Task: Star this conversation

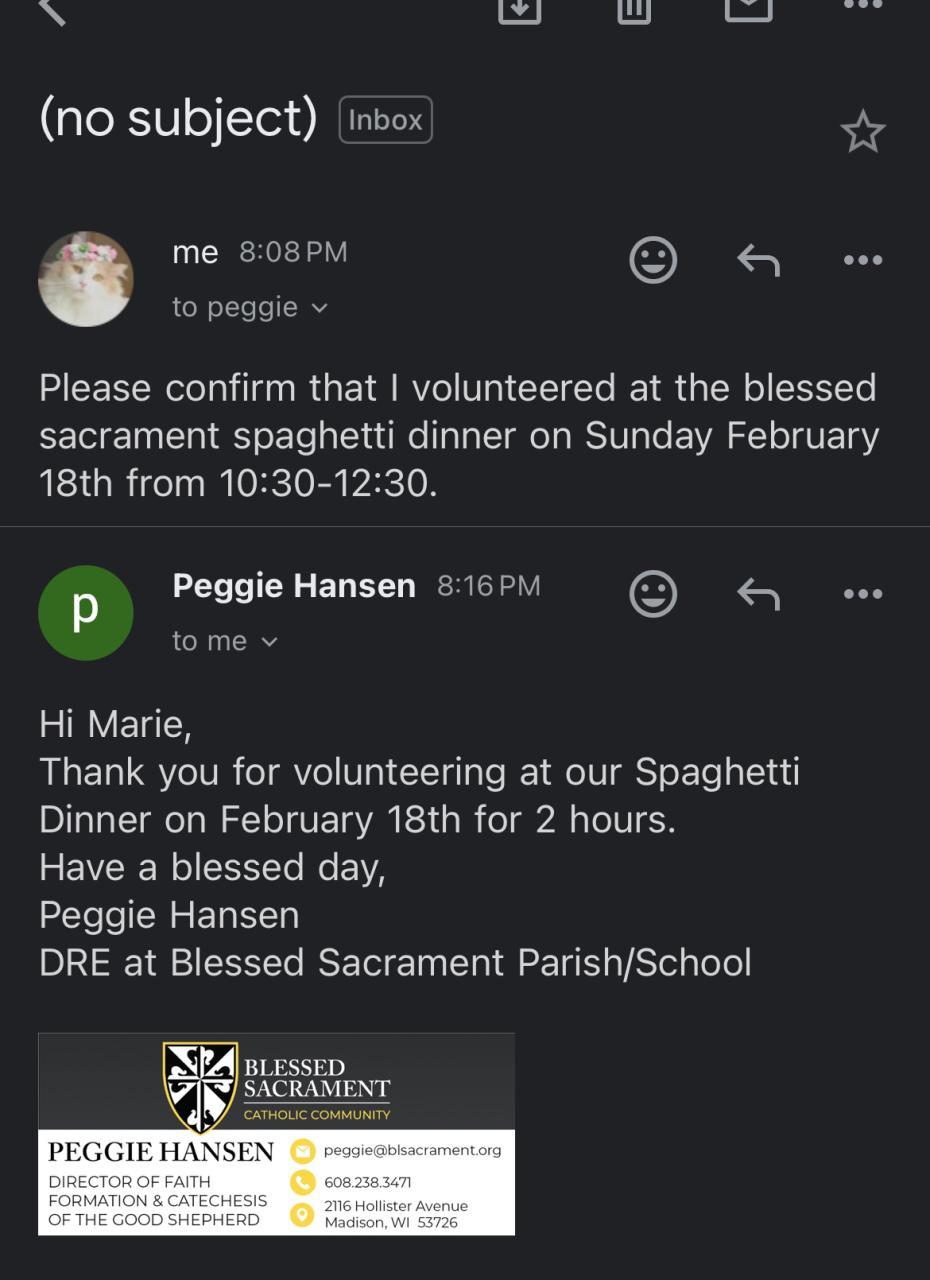Action: (x=862, y=132)
